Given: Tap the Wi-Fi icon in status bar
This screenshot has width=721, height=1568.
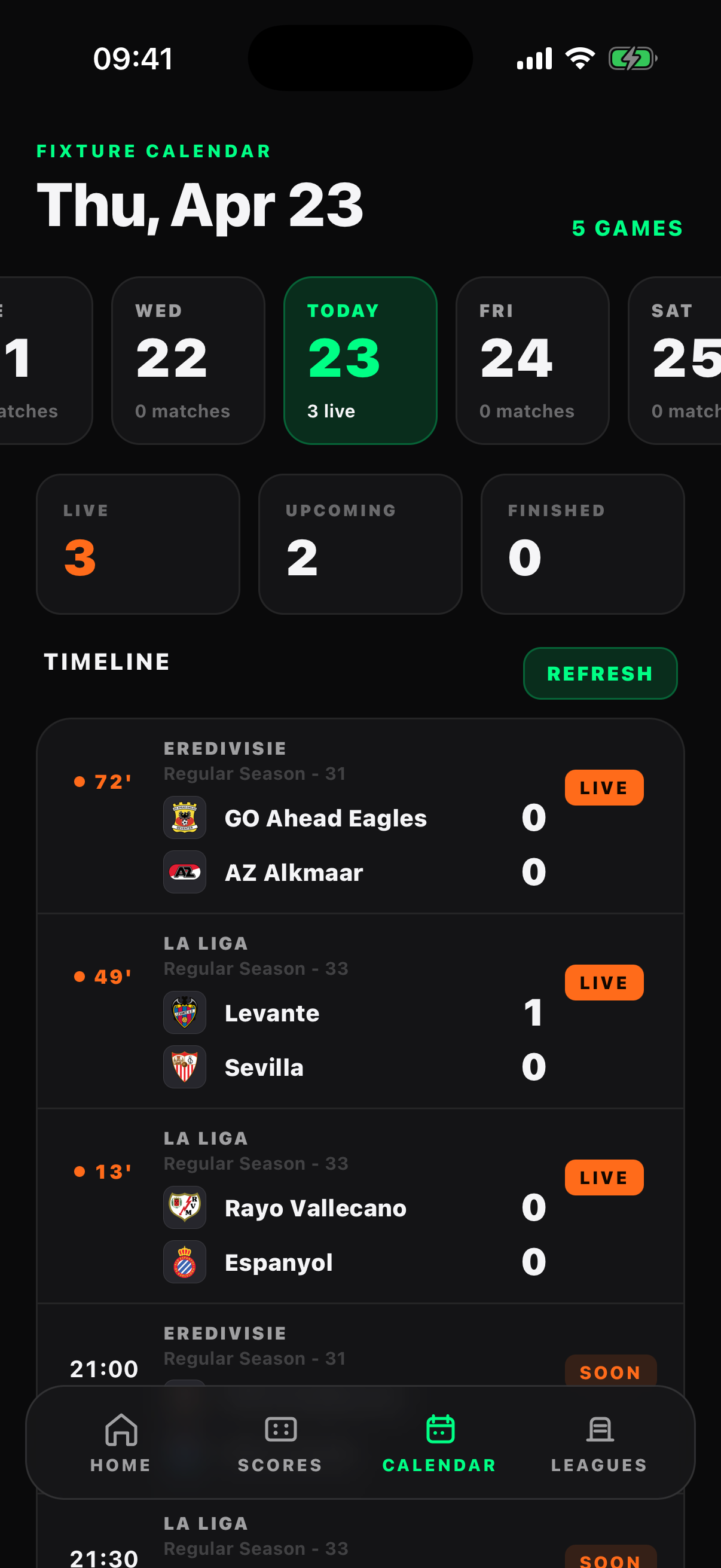Looking at the screenshot, I should coord(579,57).
